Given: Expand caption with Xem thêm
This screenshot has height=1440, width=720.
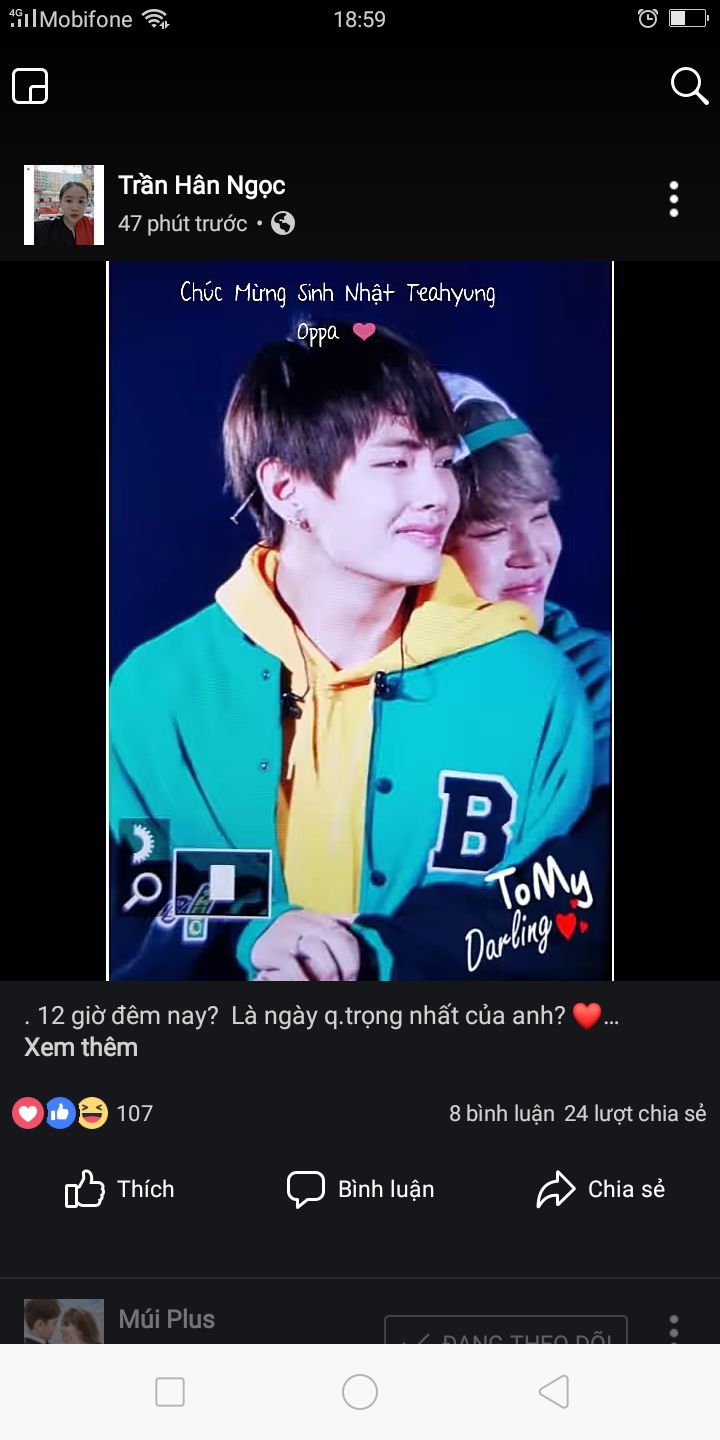Looking at the screenshot, I should [x=81, y=1047].
